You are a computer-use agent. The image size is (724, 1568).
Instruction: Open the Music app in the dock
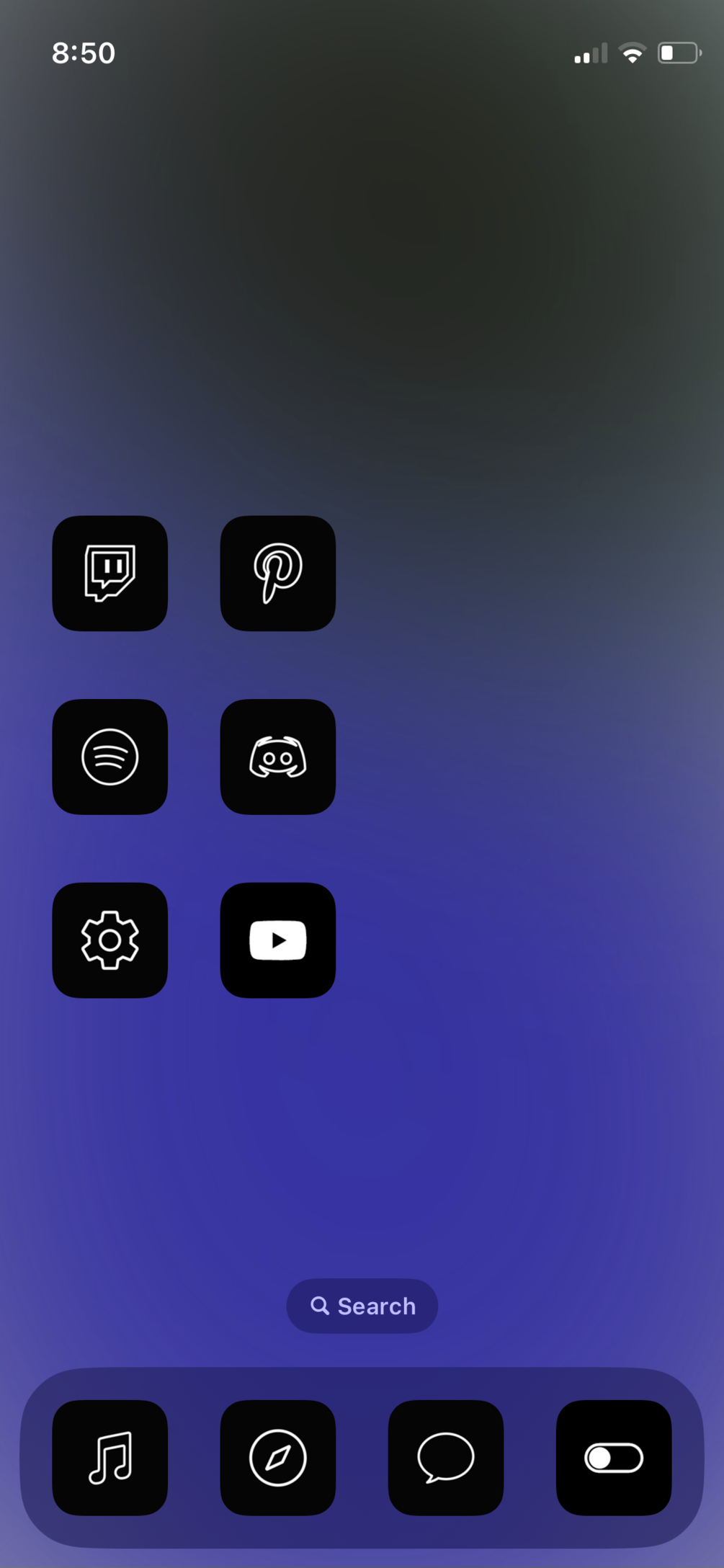click(110, 1457)
